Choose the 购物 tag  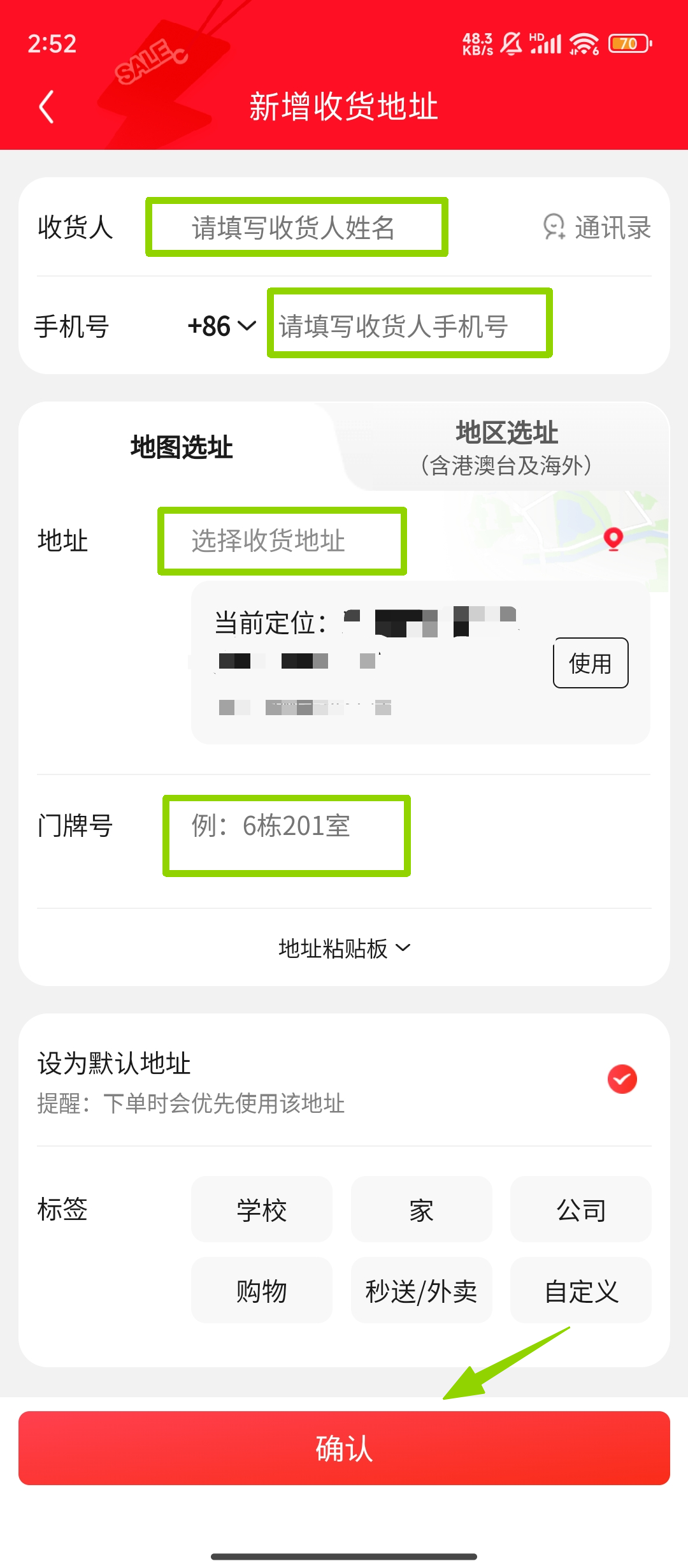click(x=261, y=1291)
